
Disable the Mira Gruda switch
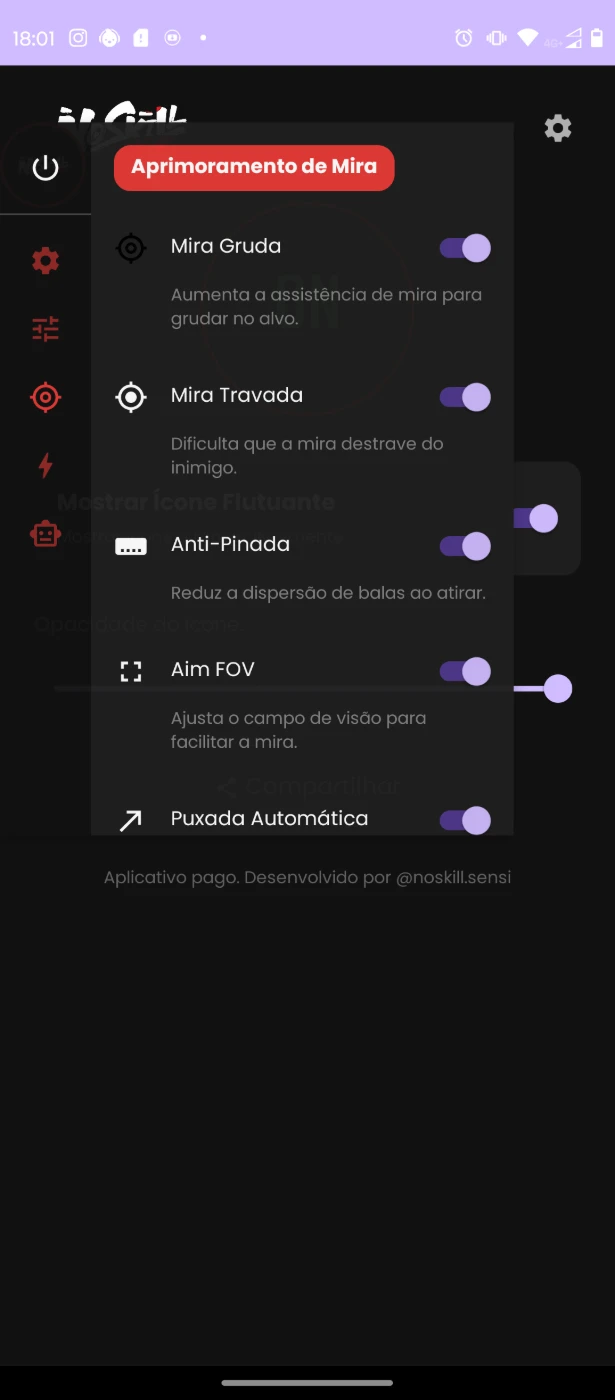(x=465, y=248)
